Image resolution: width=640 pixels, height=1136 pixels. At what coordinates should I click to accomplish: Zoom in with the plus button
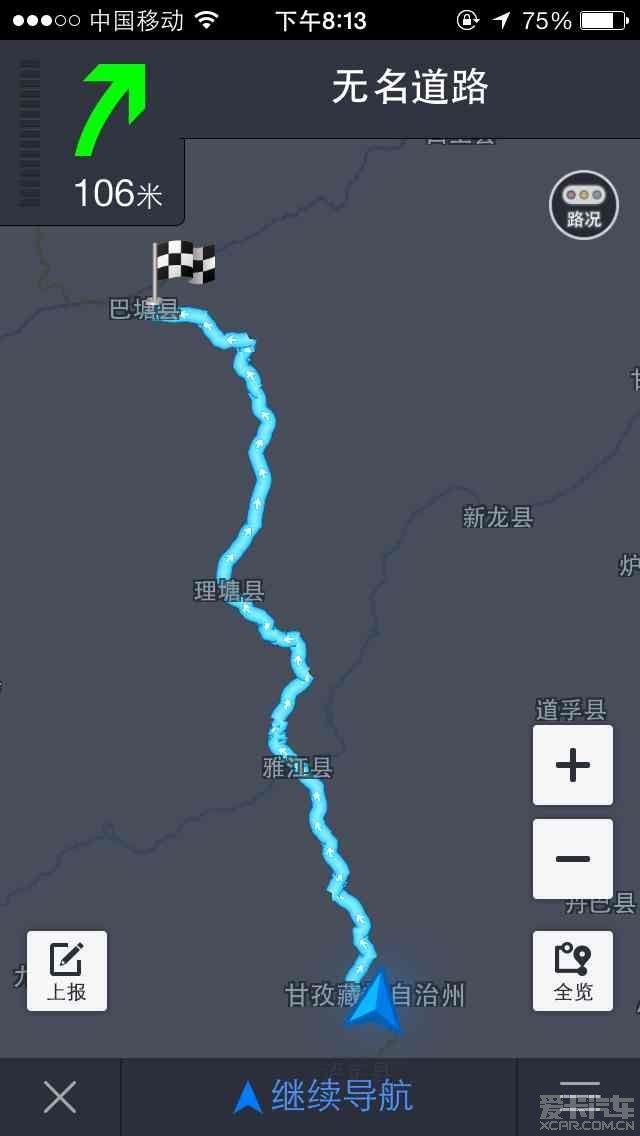(573, 764)
